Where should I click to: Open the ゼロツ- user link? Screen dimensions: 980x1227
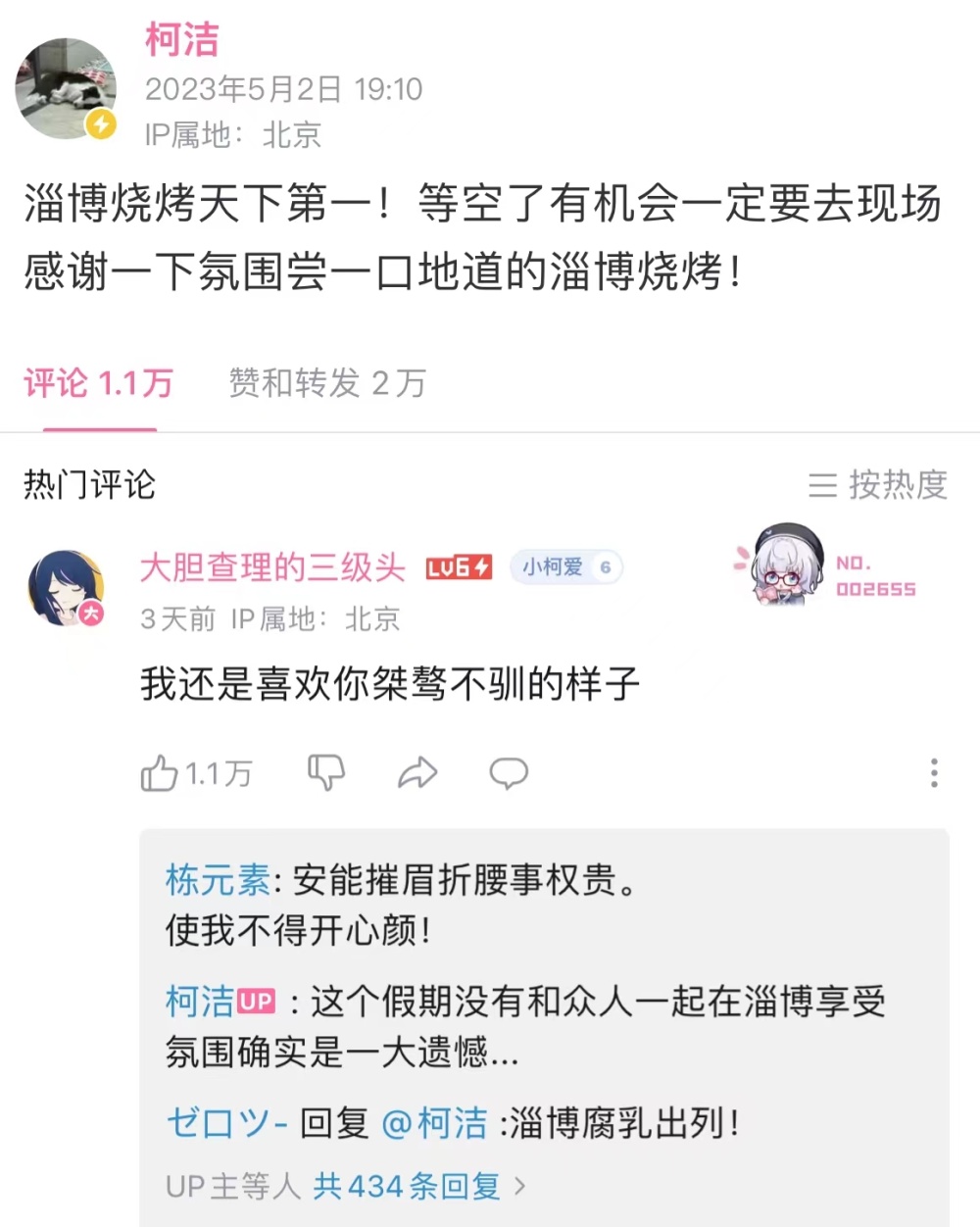[x=226, y=1123]
